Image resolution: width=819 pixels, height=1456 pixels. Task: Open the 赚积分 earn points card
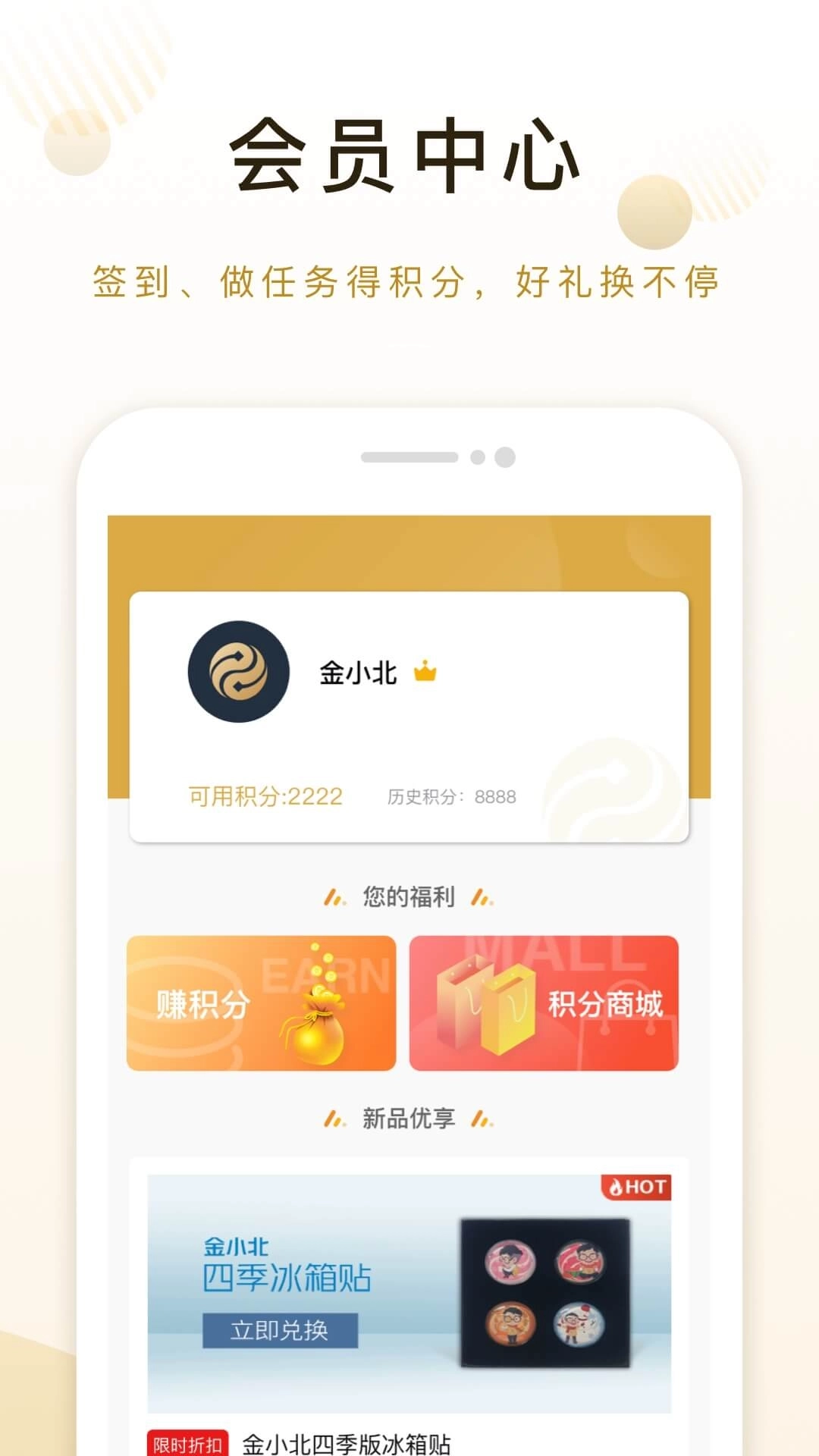tap(262, 1001)
